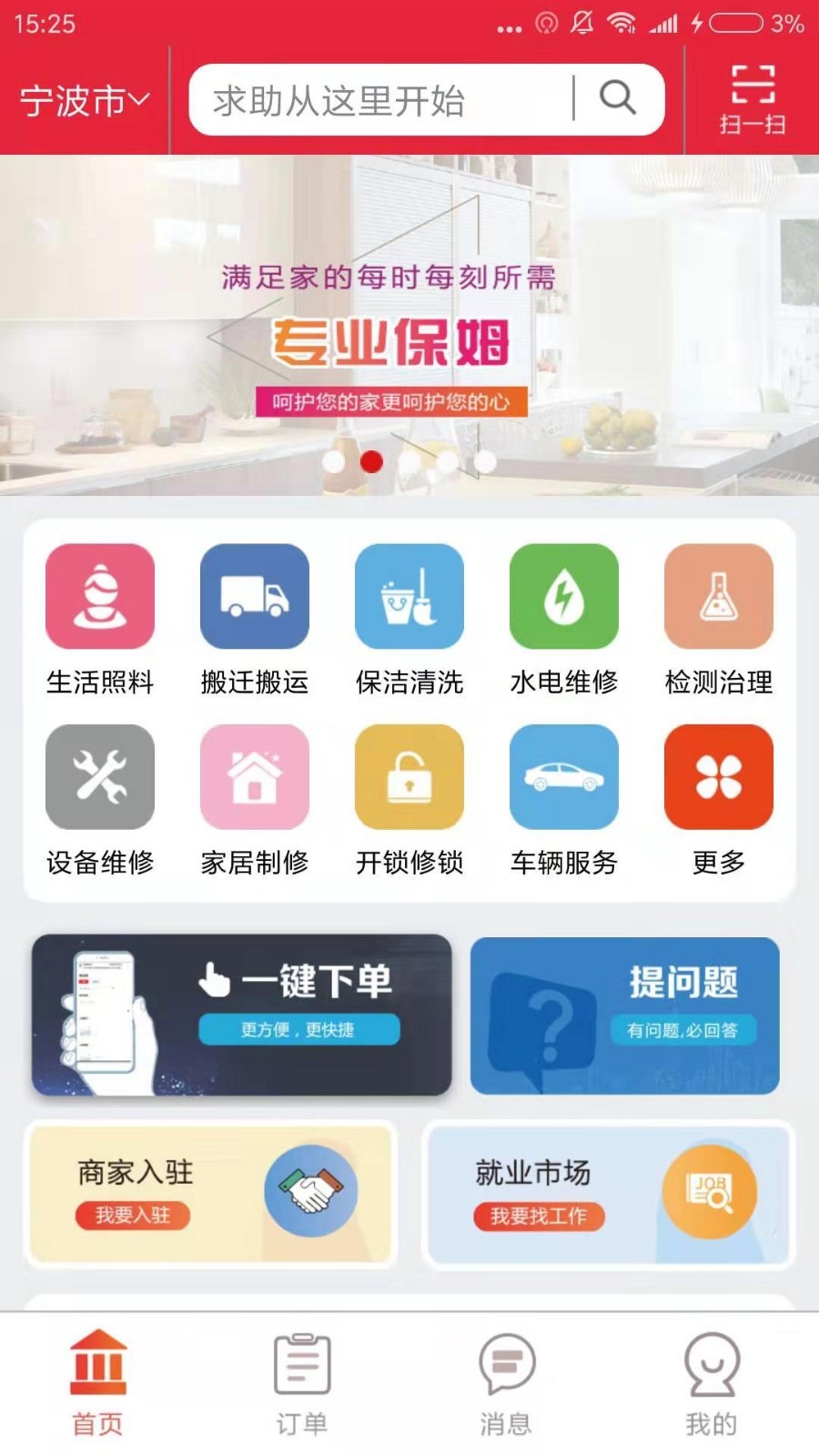Tap the 保洁清洗 cleaning service icon
Image resolution: width=819 pixels, height=1456 pixels.
coord(409,596)
